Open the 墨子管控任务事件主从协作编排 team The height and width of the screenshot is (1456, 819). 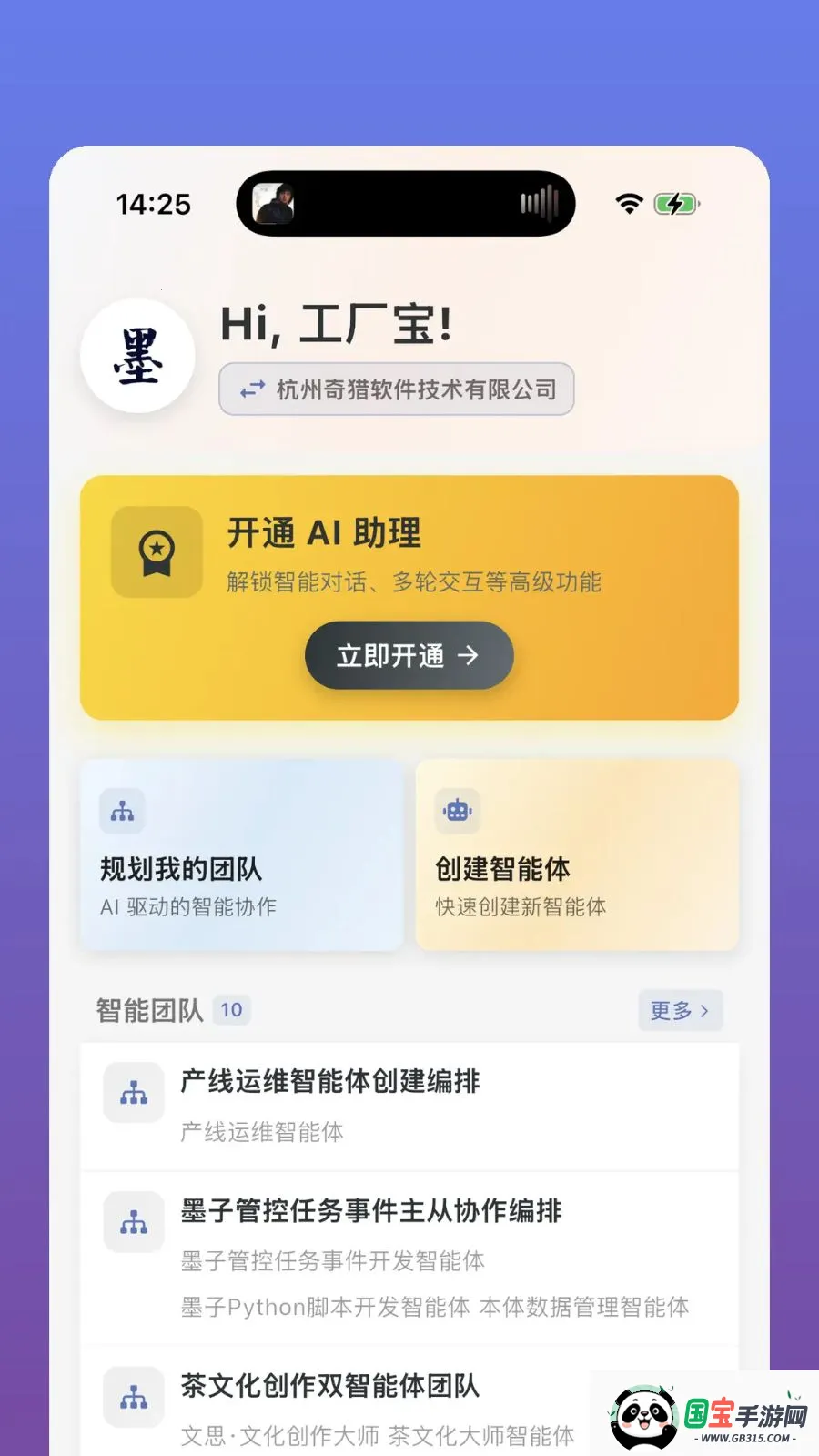coord(409,1259)
